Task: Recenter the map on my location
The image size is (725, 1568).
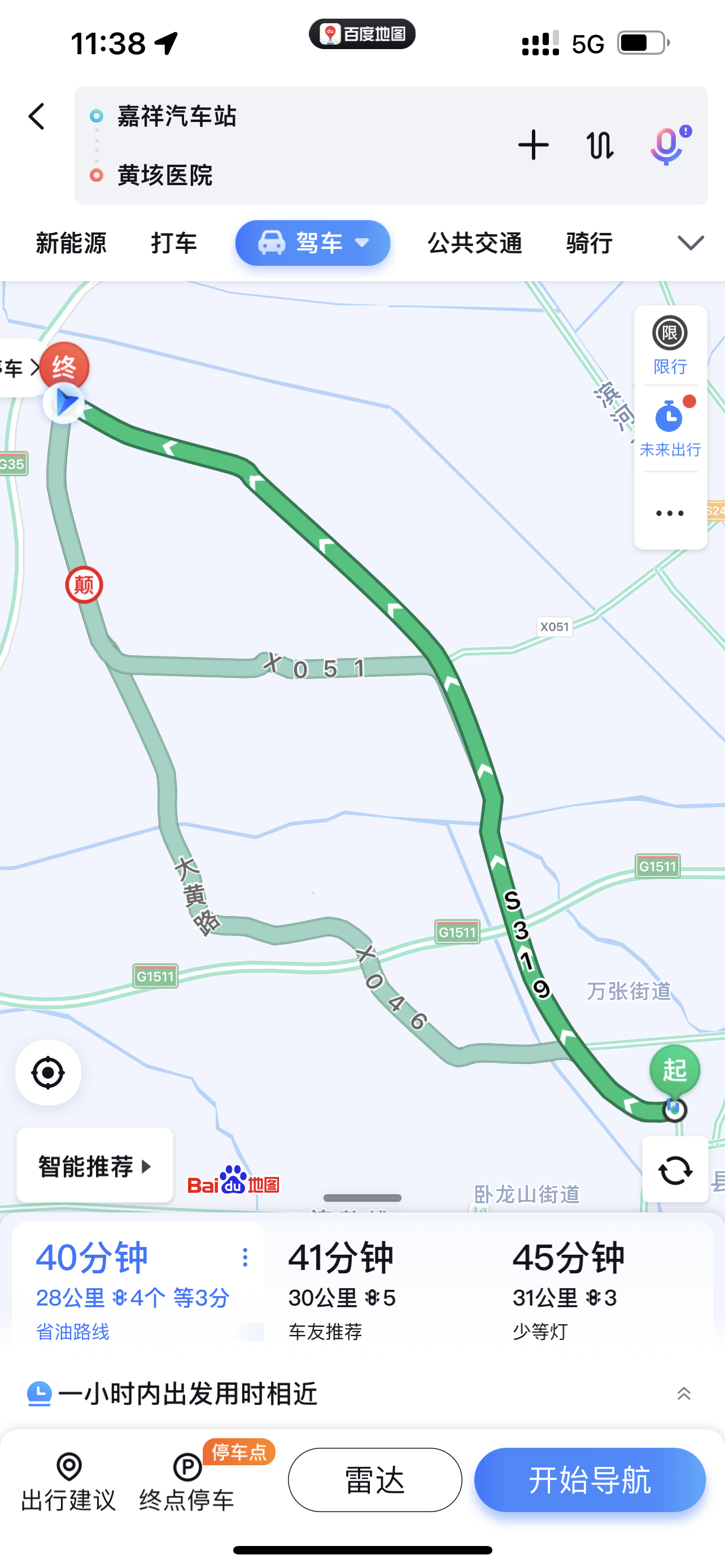Action: pos(48,1072)
